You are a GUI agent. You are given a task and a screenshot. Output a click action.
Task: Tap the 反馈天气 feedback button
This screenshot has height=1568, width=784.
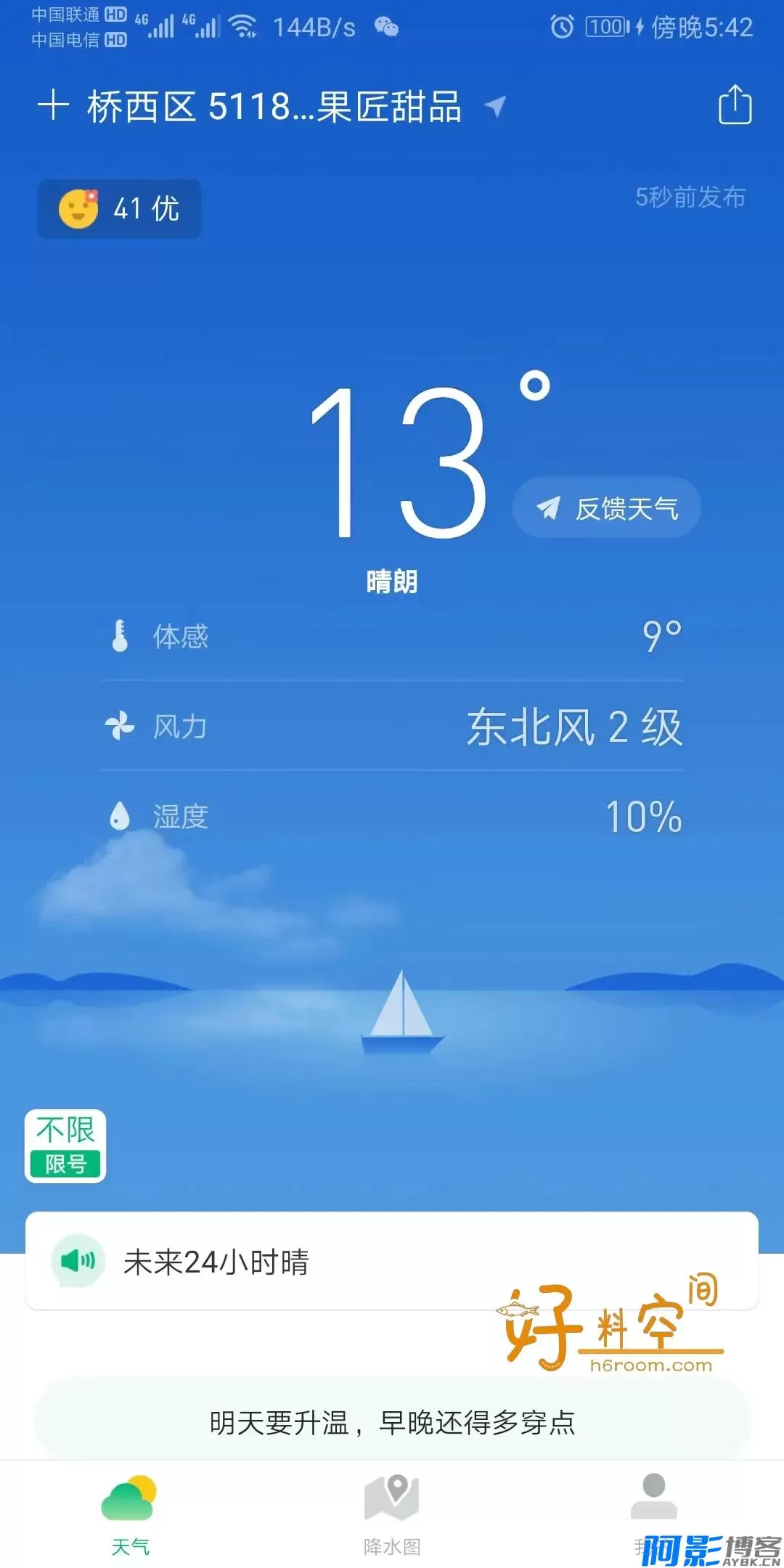pyautogui.click(x=607, y=507)
